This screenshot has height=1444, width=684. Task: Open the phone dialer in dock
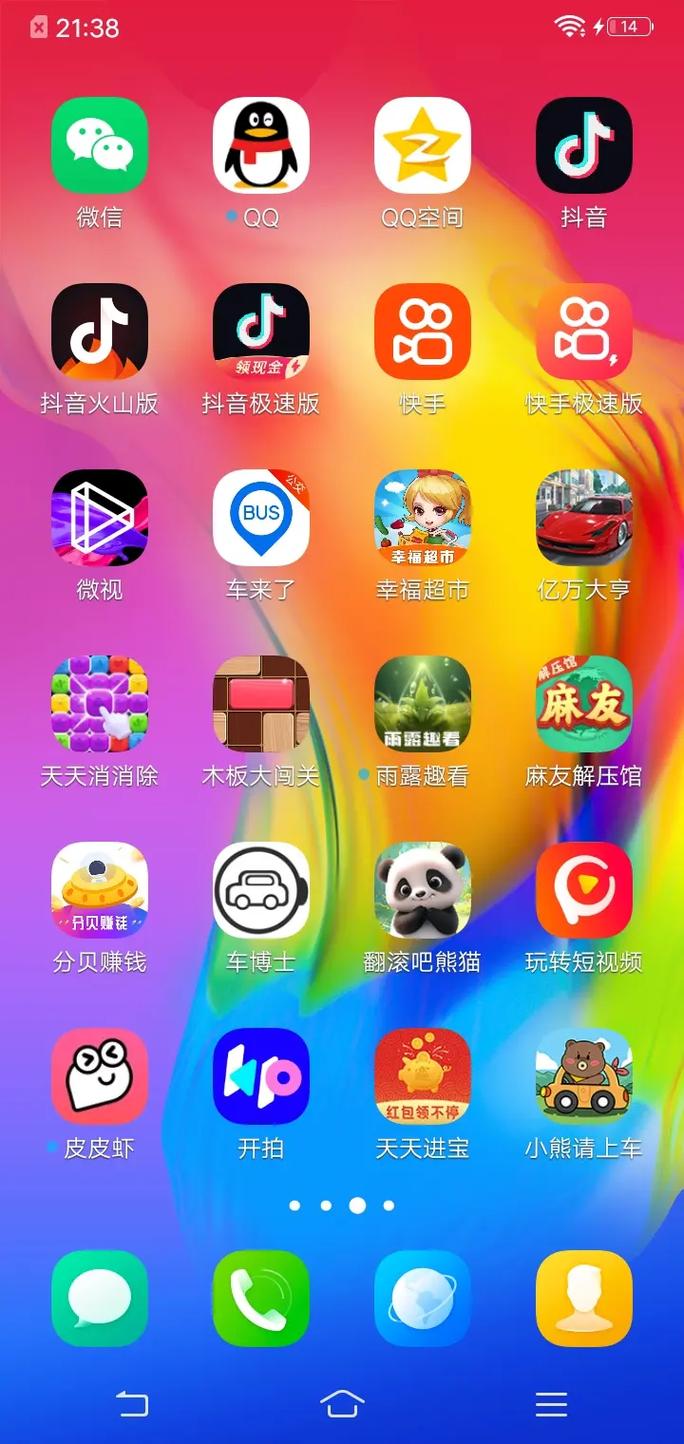(x=261, y=1298)
